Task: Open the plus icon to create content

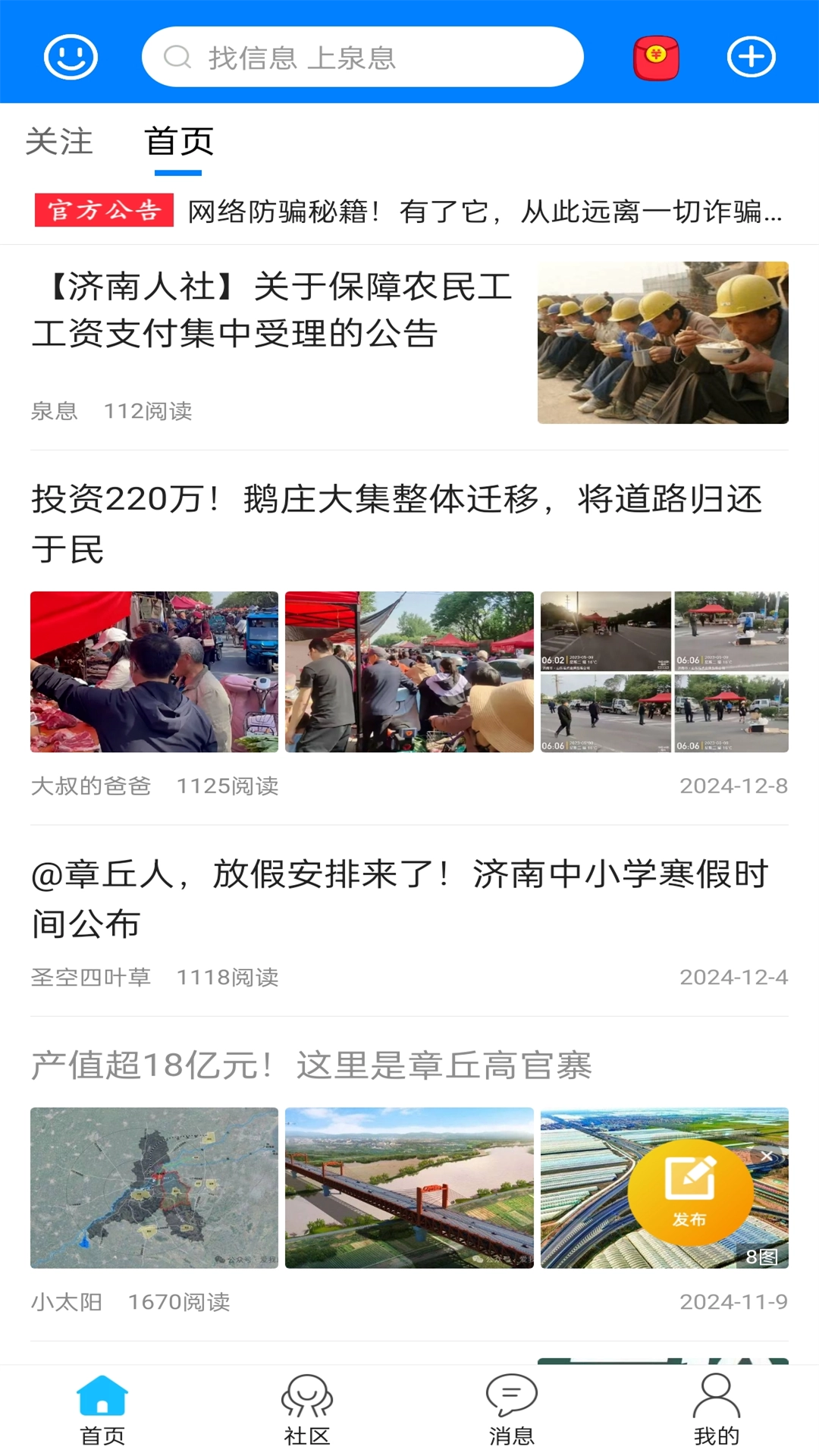Action: coord(750,57)
